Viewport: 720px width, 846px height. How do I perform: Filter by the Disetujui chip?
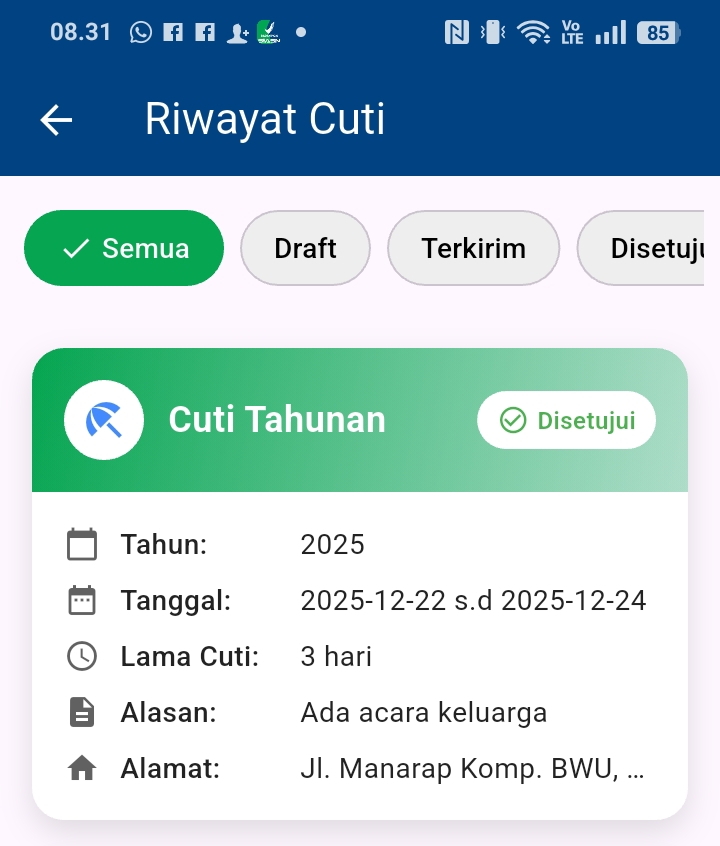click(648, 248)
